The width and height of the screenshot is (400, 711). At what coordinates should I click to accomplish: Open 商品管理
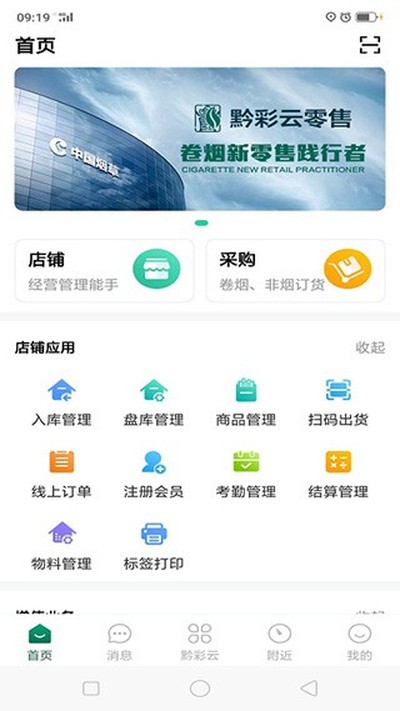point(246,402)
